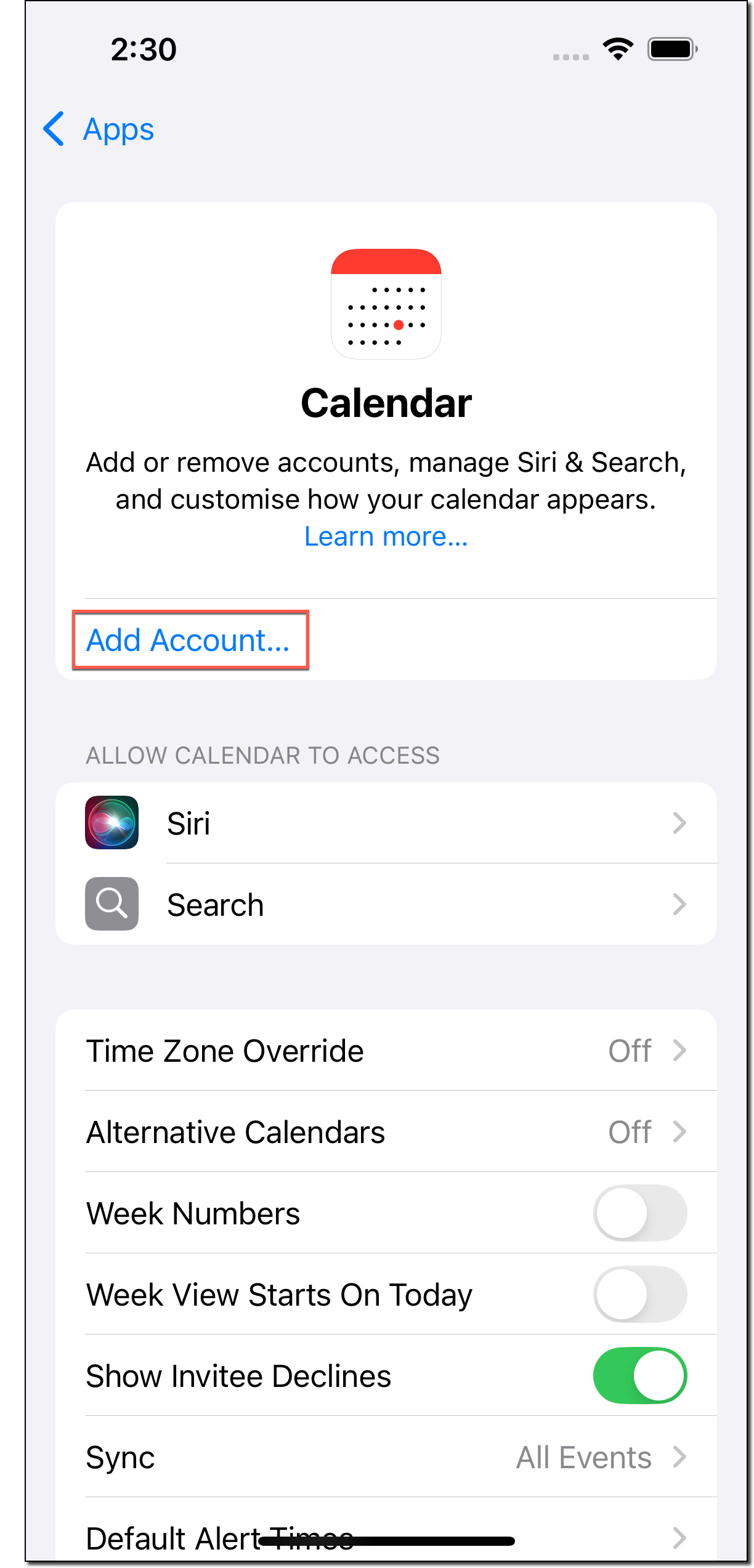The width and height of the screenshot is (754, 1568).
Task: Open Siri access settings
Action: (386, 823)
